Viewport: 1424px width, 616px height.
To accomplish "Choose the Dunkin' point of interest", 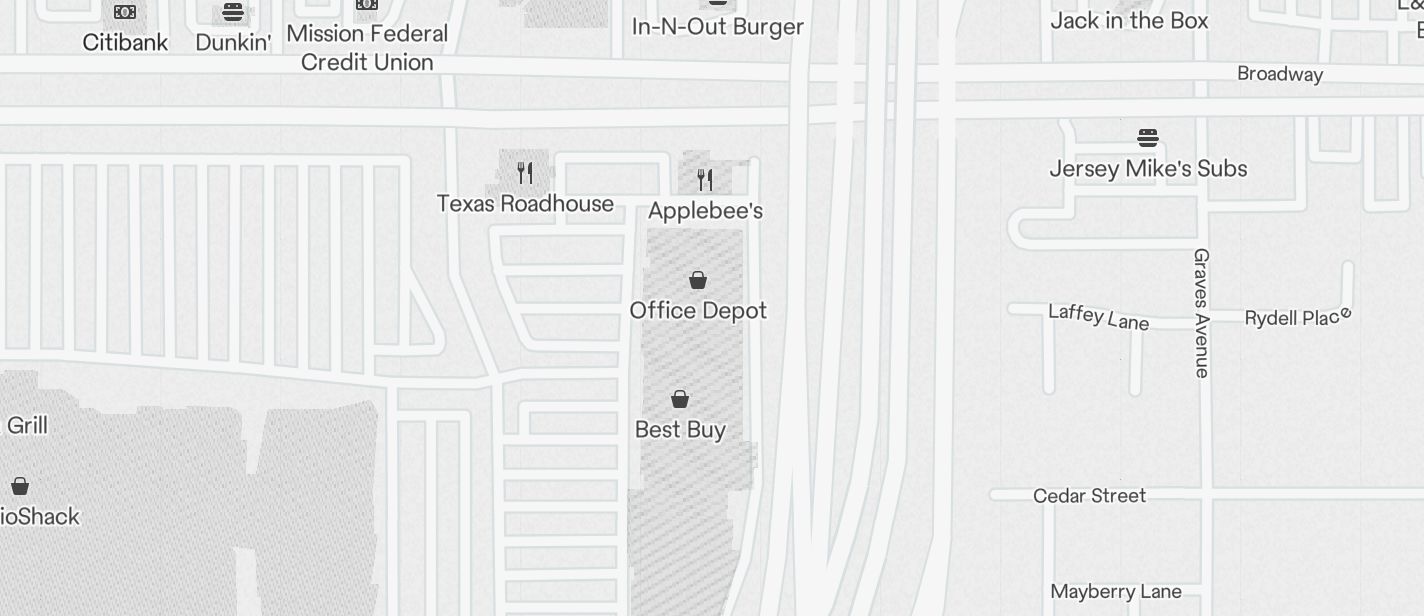I will (233, 13).
